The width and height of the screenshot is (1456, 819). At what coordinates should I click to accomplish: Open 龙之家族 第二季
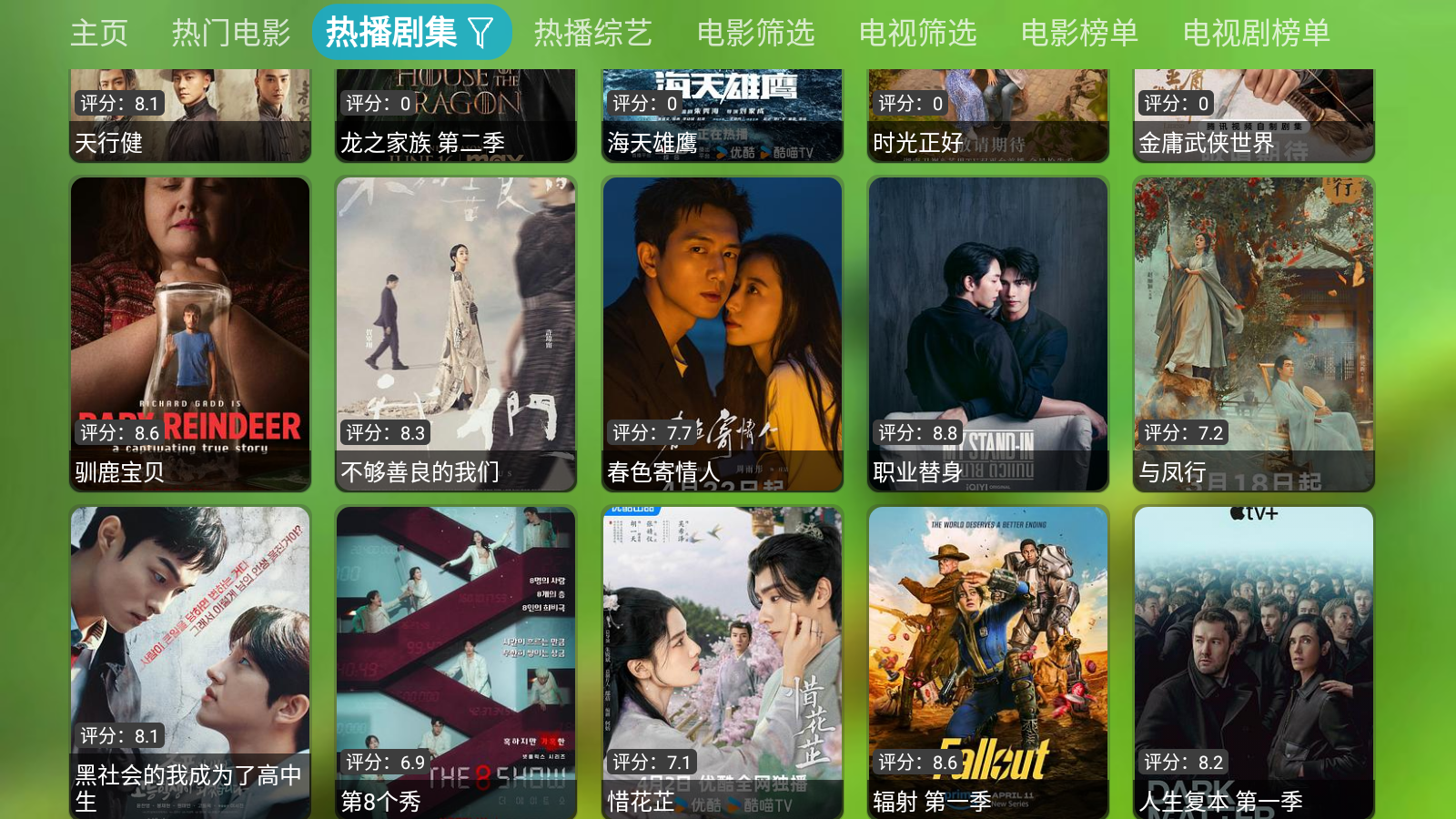tap(456, 116)
